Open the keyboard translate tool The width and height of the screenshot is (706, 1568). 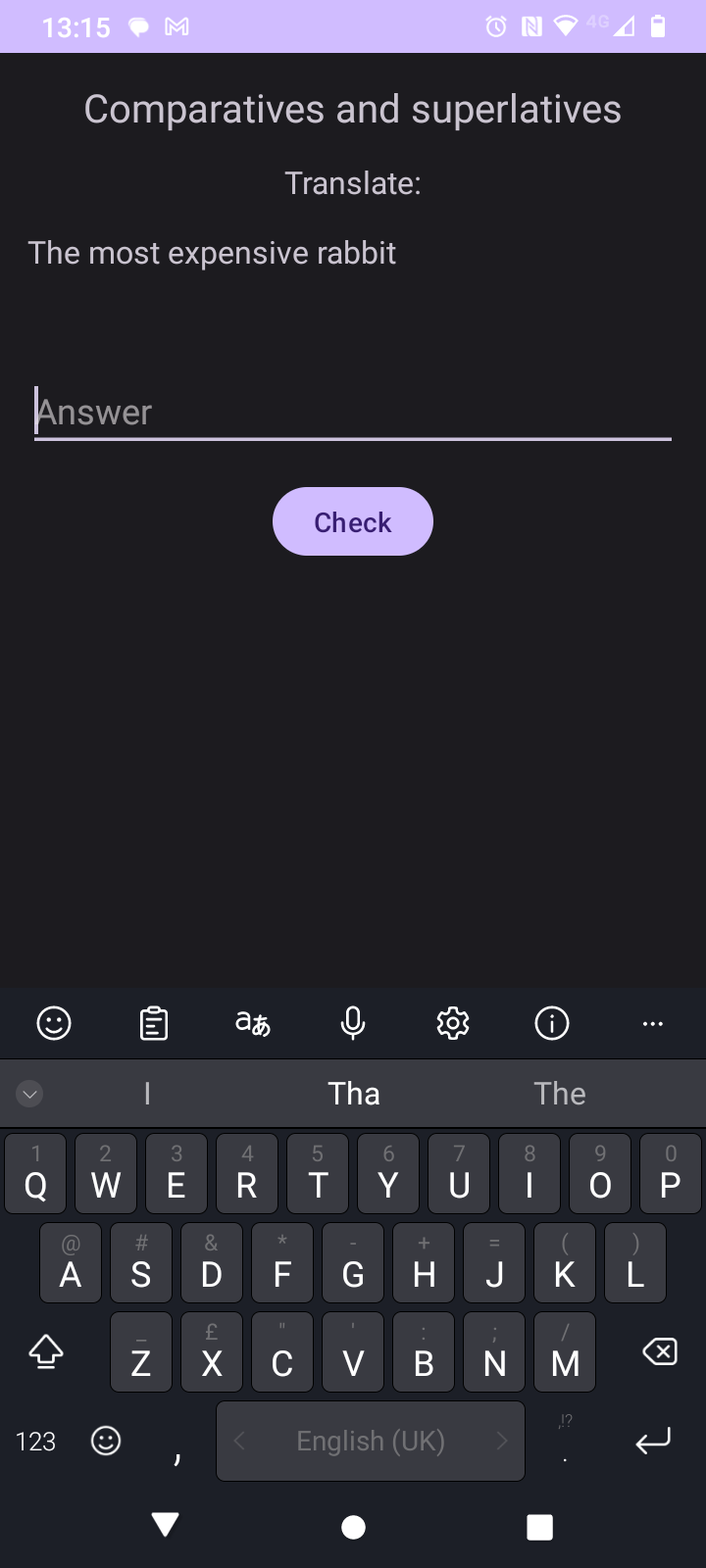coord(253,1023)
